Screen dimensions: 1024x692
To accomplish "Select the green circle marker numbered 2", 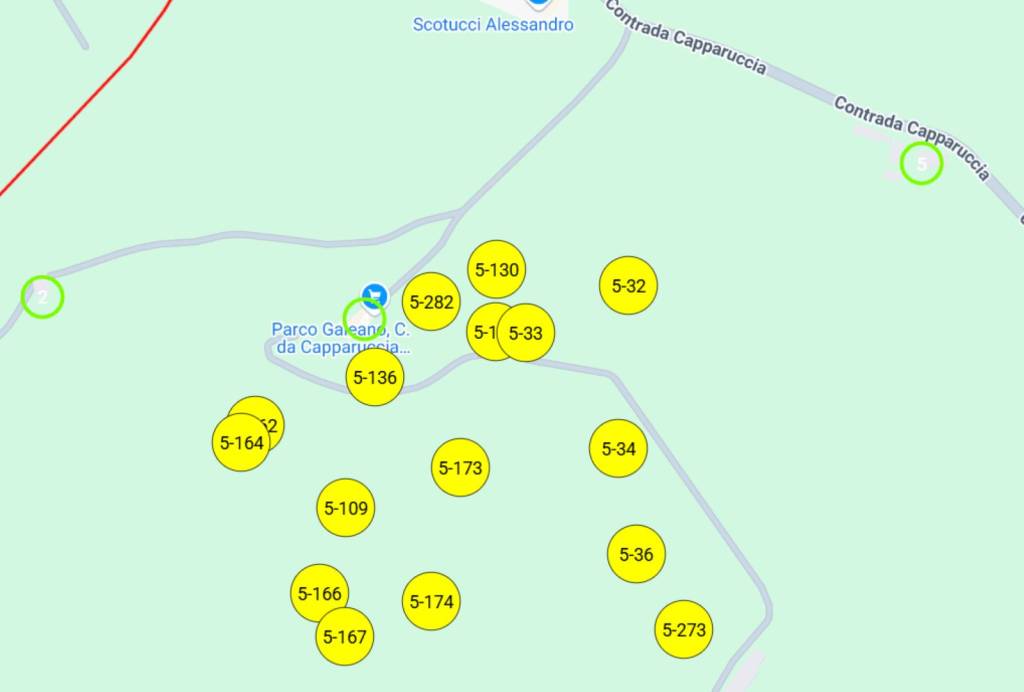I will coord(42,297).
